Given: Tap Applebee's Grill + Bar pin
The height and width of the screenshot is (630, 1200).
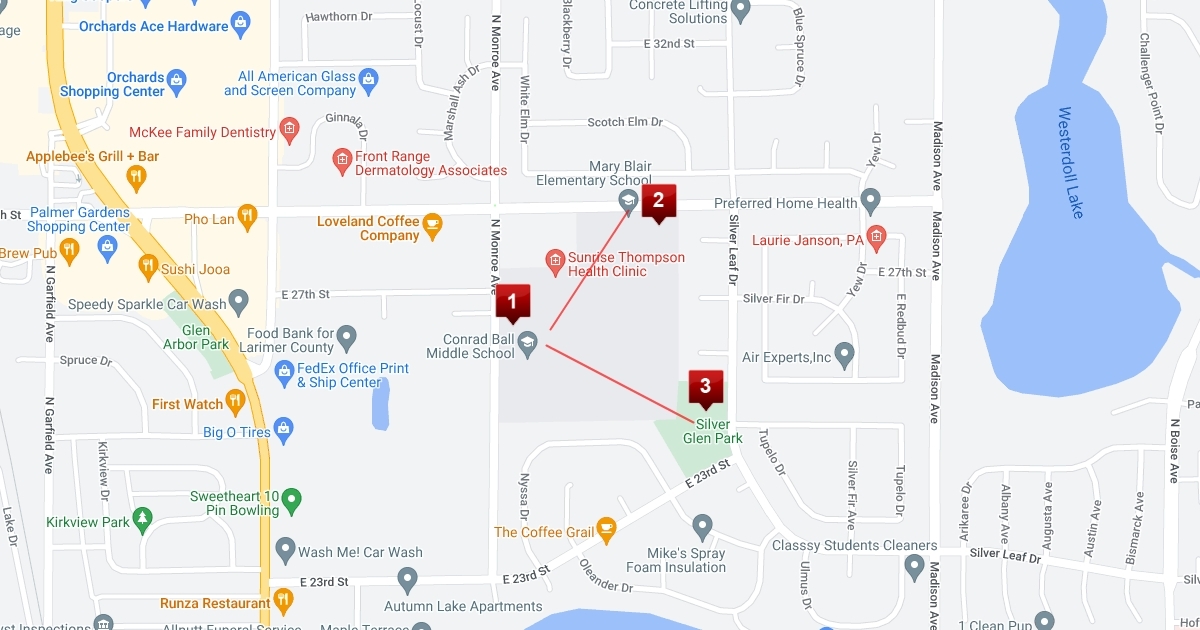Looking at the screenshot, I should pos(136,178).
